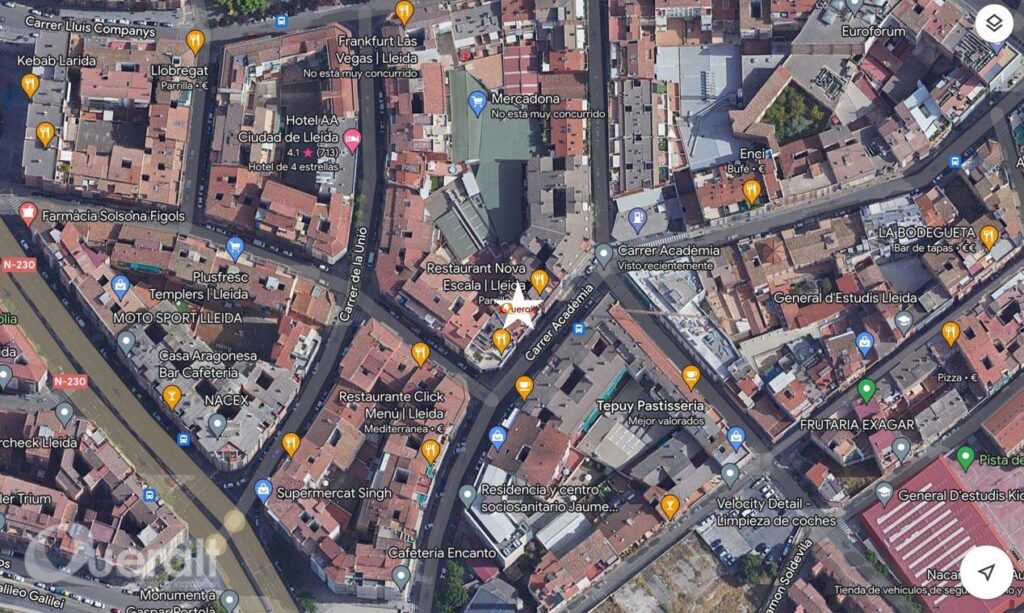View Restaurante Click Menú pin
Screen dimensions: 1024x613
coord(420,353)
